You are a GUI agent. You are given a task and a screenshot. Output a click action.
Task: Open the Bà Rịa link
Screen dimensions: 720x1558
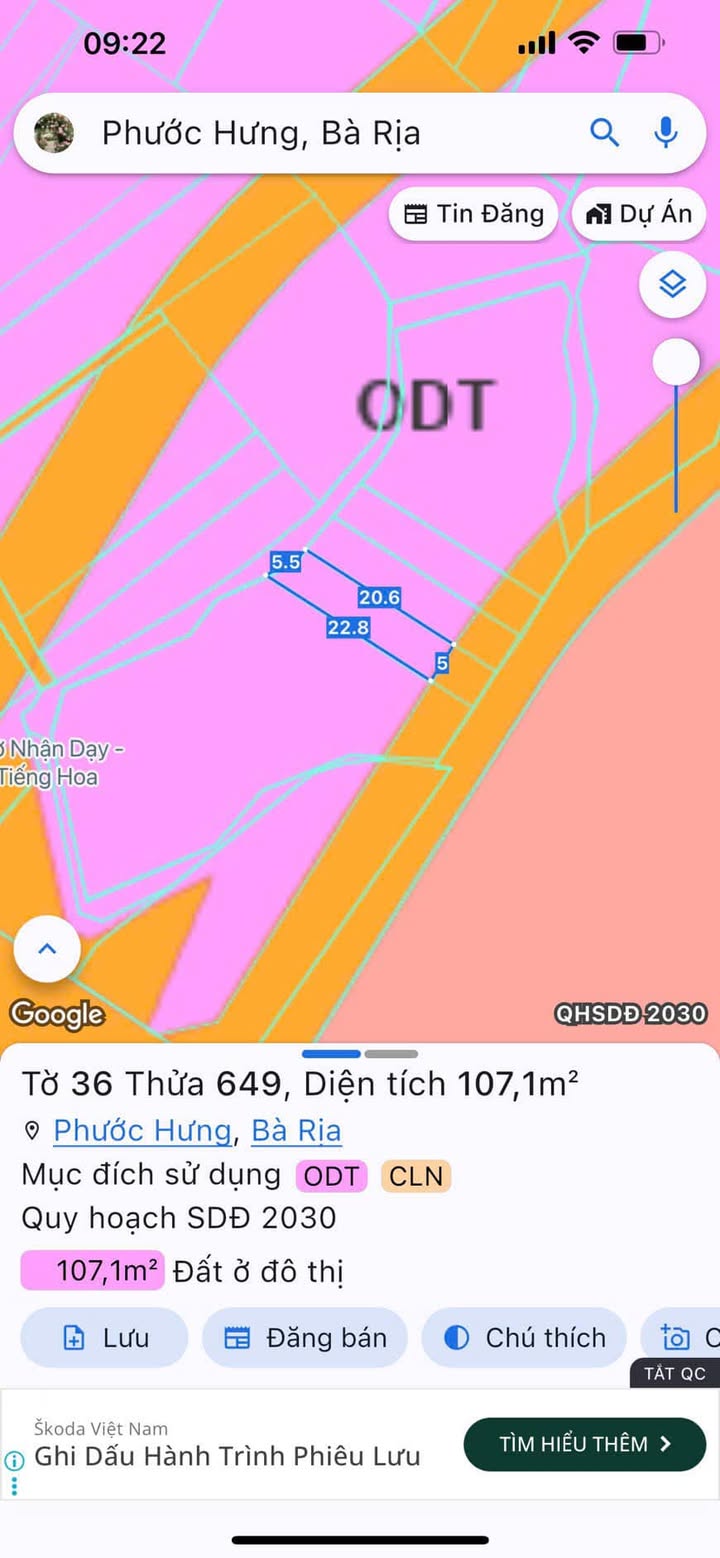click(296, 1130)
